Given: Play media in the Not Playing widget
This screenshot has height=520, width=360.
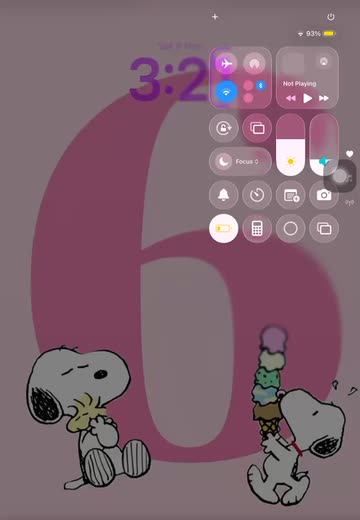Looking at the screenshot, I should point(307,98).
